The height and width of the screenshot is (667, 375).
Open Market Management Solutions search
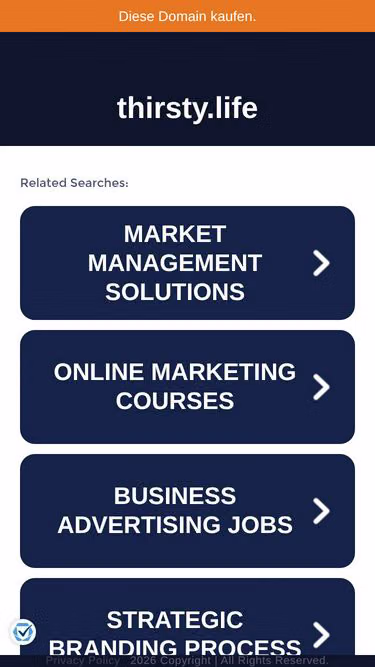188,263
